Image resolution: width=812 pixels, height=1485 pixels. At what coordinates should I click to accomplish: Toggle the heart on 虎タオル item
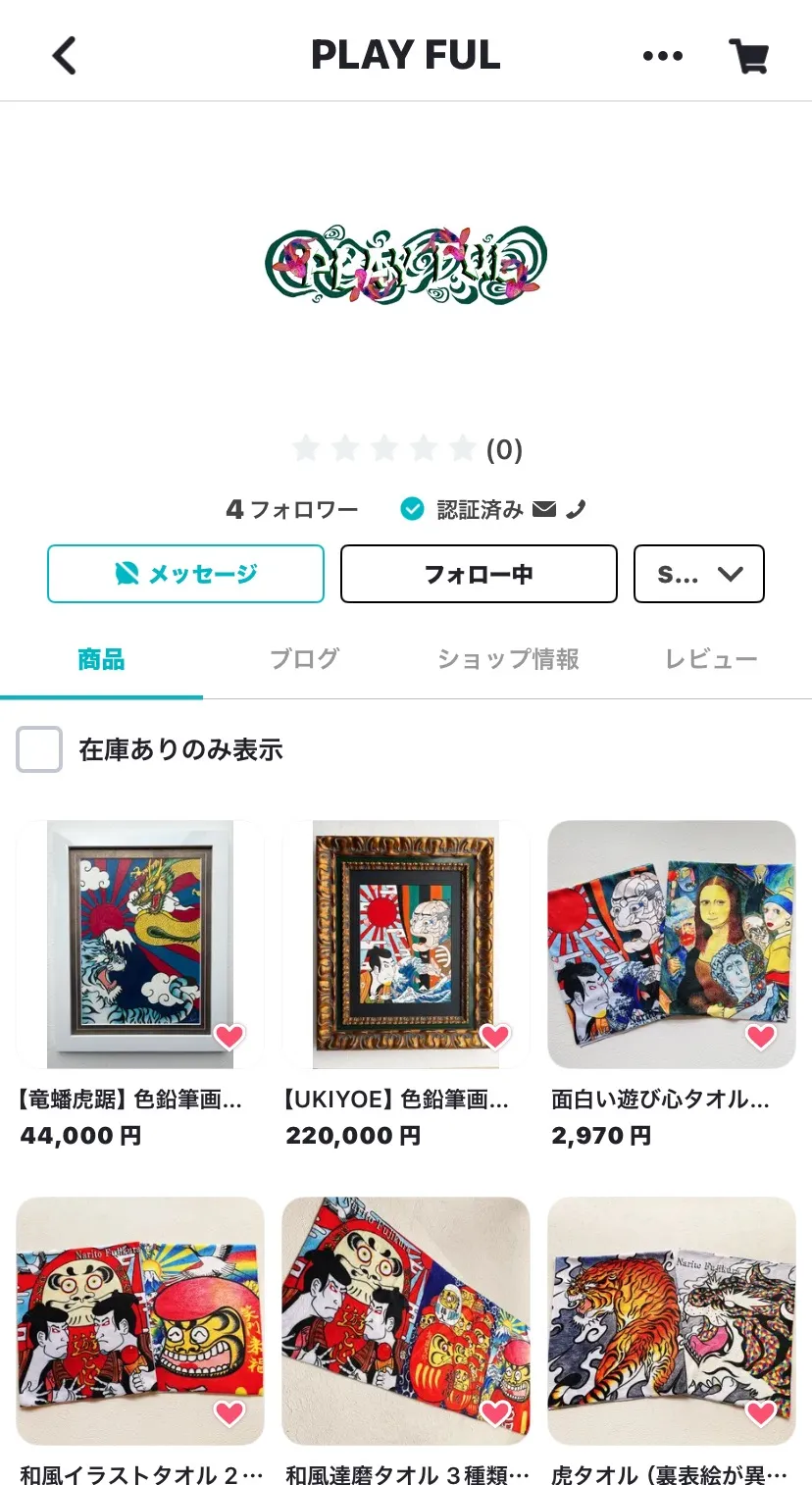point(761,1412)
